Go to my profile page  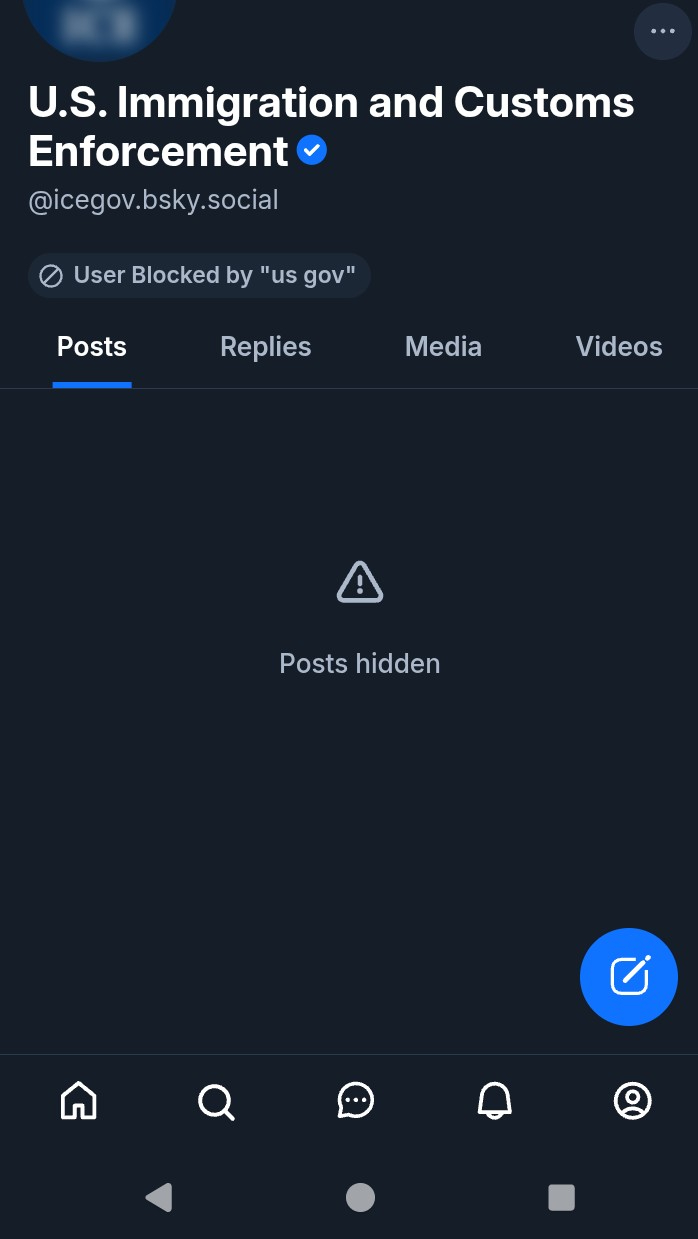(632, 1101)
